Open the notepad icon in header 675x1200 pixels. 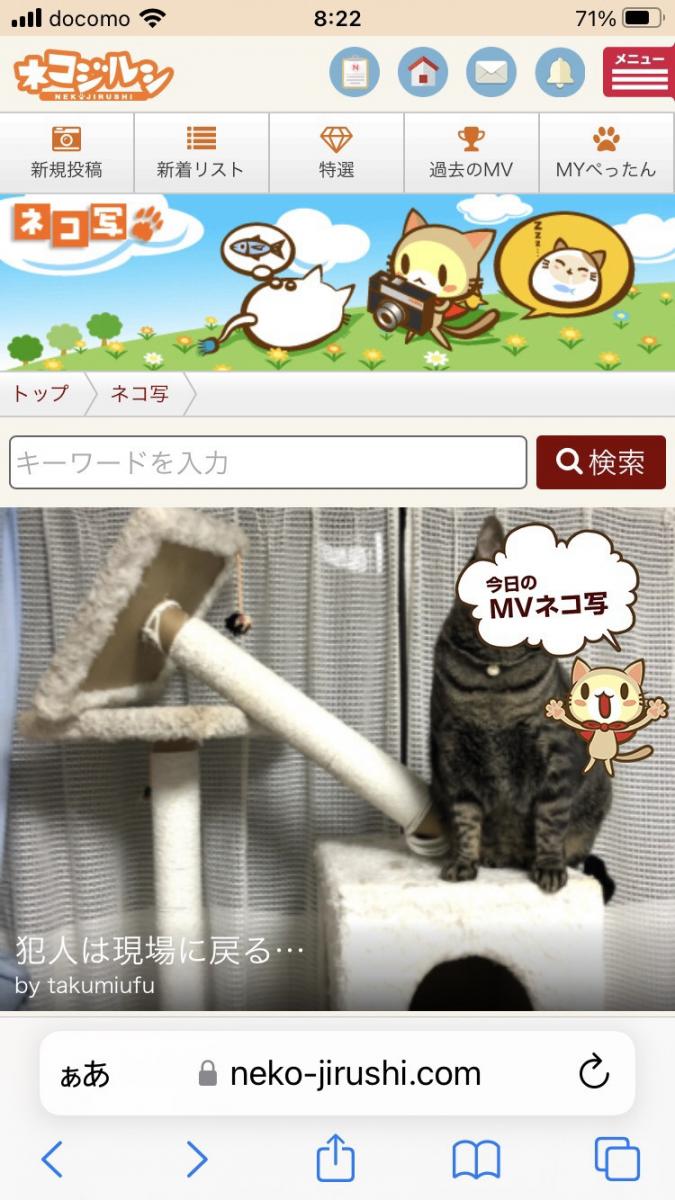click(354, 72)
